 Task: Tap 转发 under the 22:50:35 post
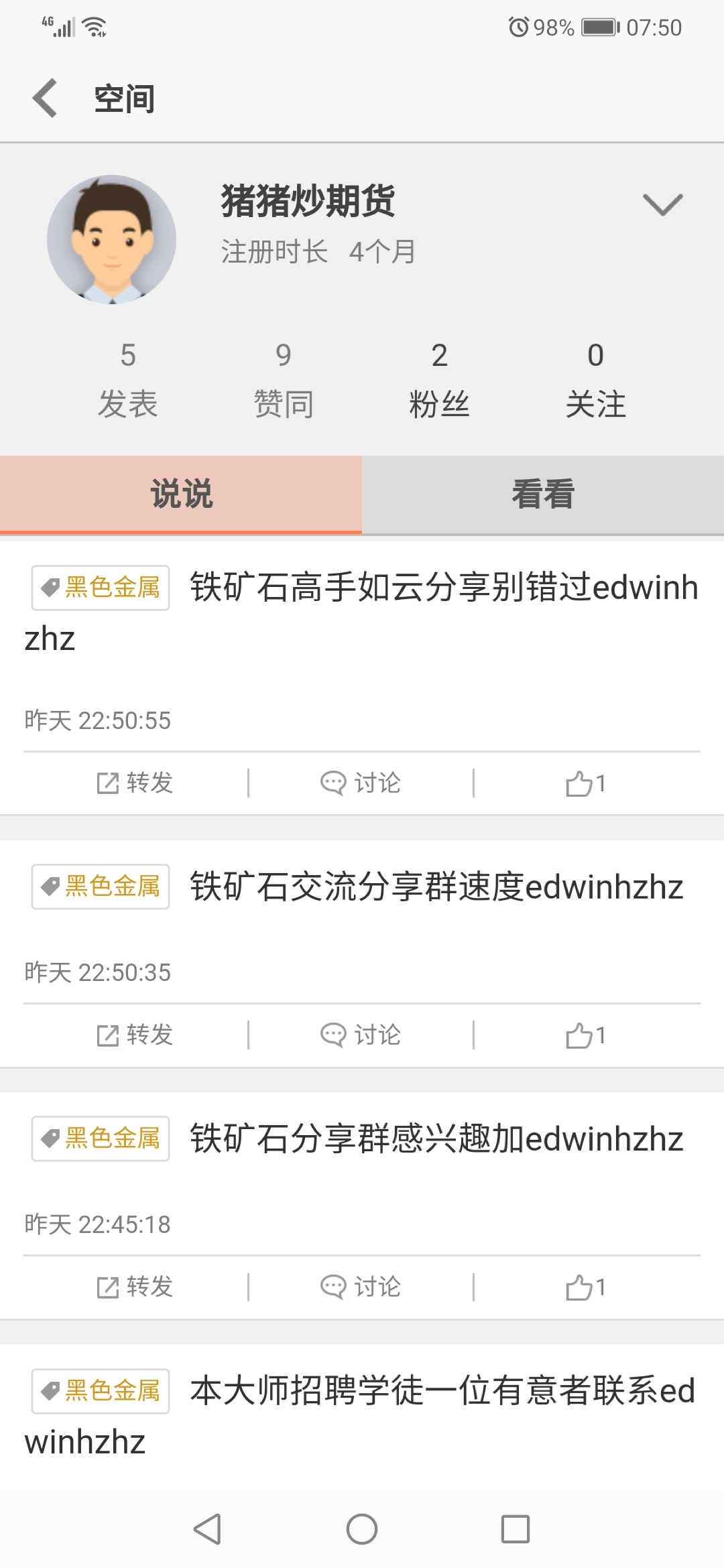[135, 1035]
